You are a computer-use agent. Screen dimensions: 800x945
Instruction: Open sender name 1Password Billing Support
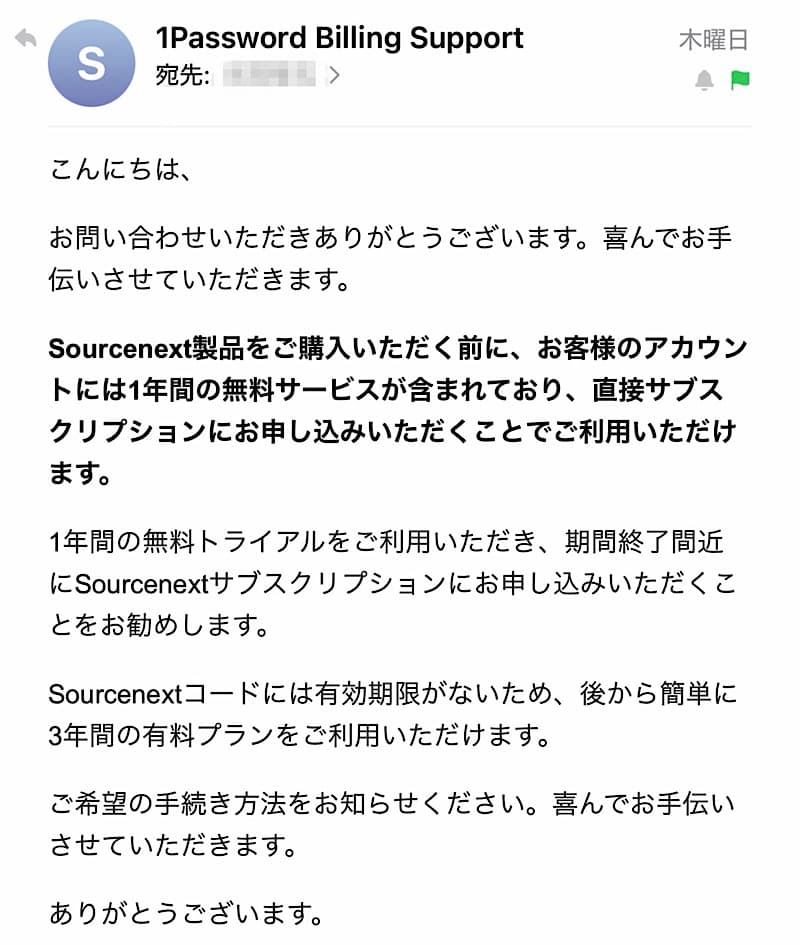(339, 38)
